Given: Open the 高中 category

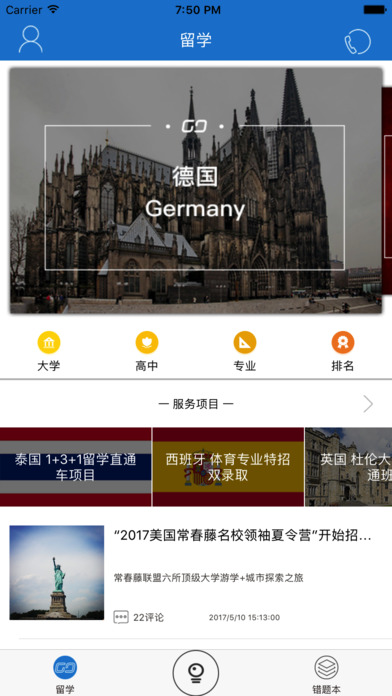Looking at the screenshot, I should click(147, 352).
